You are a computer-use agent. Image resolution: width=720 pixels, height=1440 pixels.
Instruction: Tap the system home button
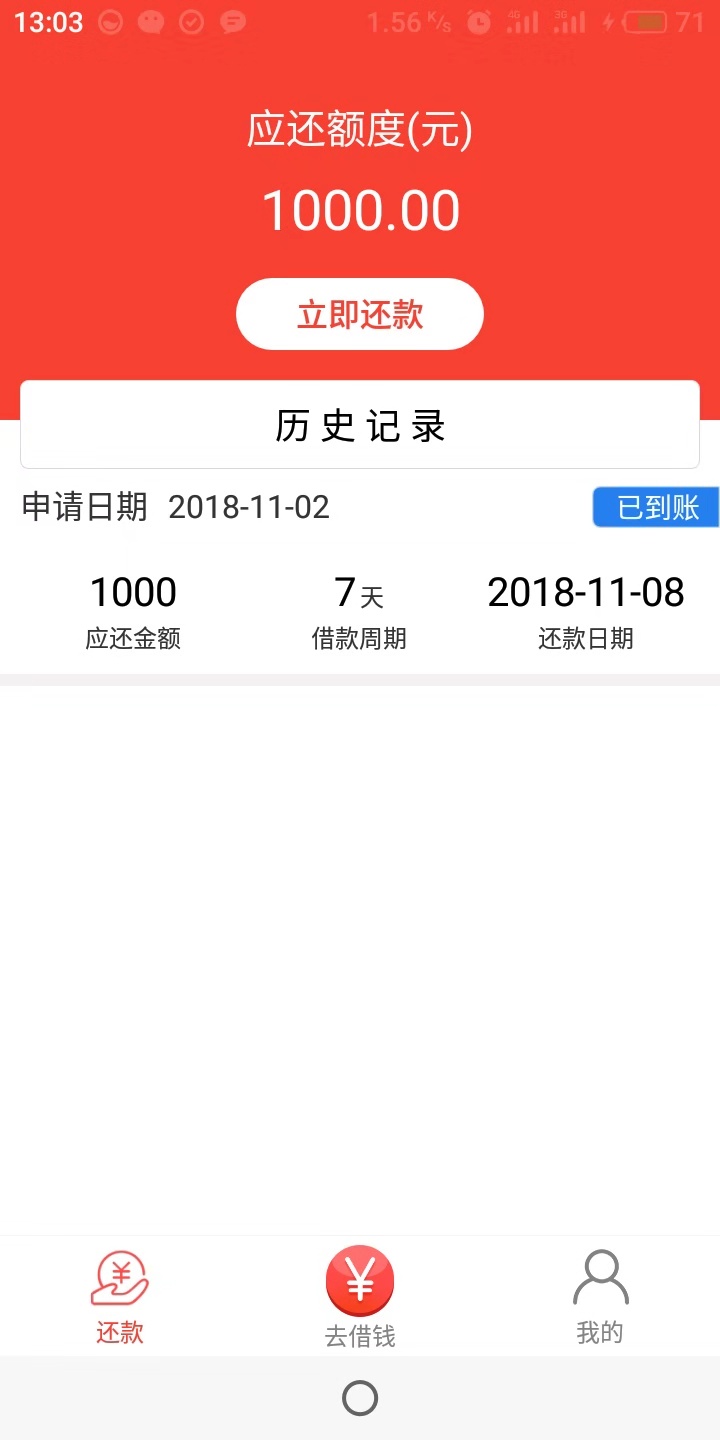[x=360, y=1397]
